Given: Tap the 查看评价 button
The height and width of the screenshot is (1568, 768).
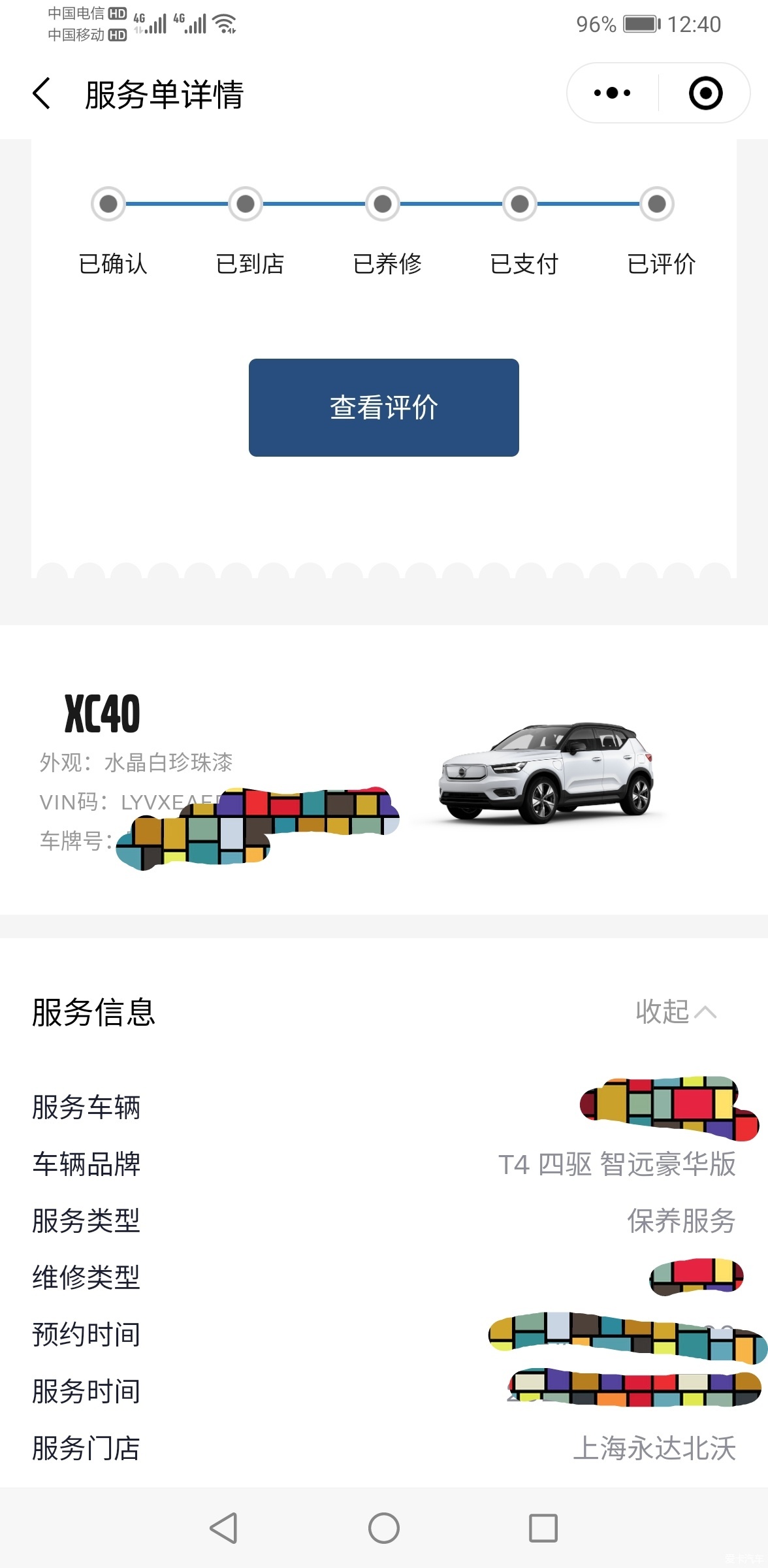Looking at the screenshot, I should coord(383,407).
